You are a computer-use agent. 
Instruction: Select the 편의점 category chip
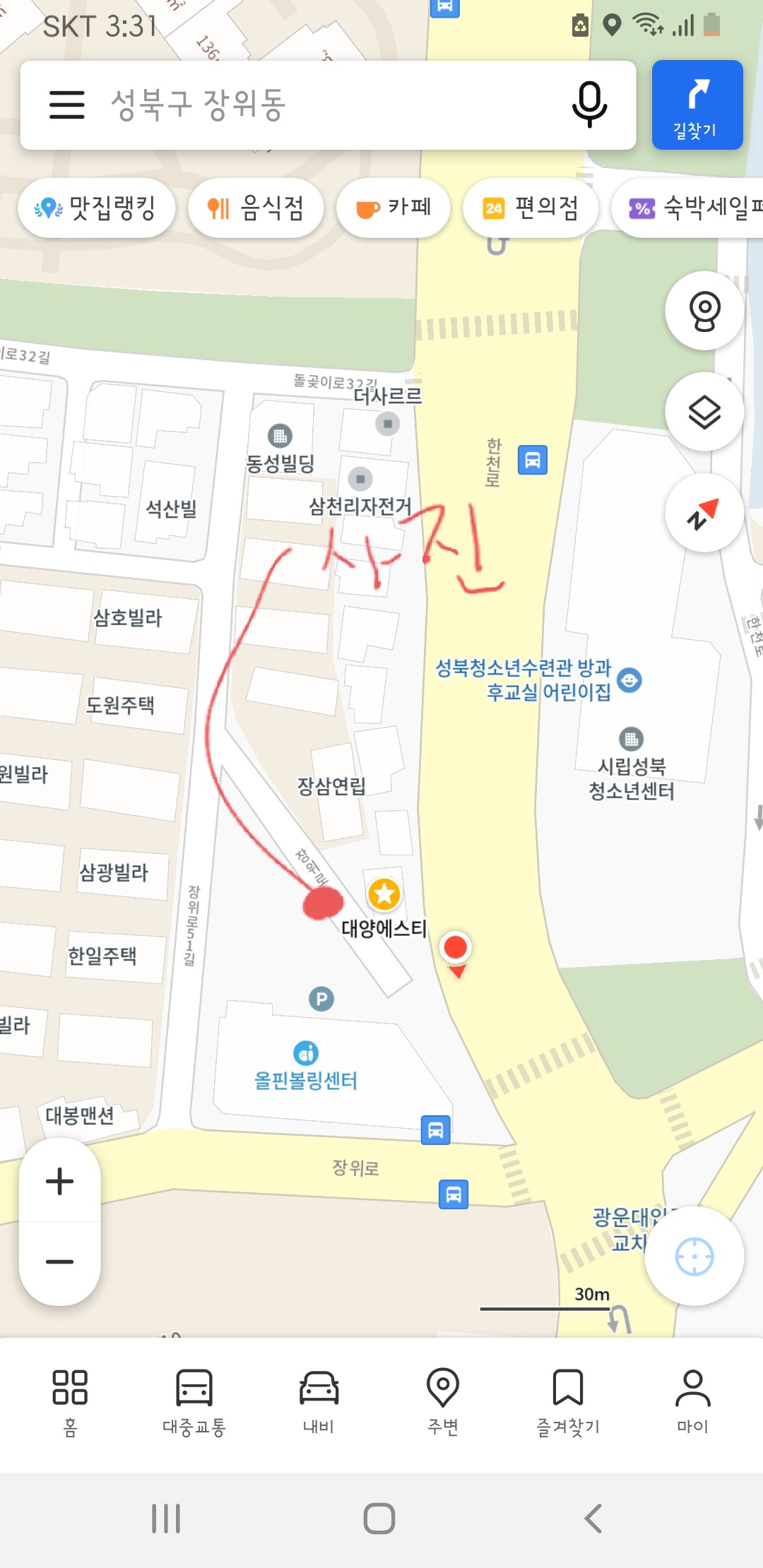[x=531, y=208]
